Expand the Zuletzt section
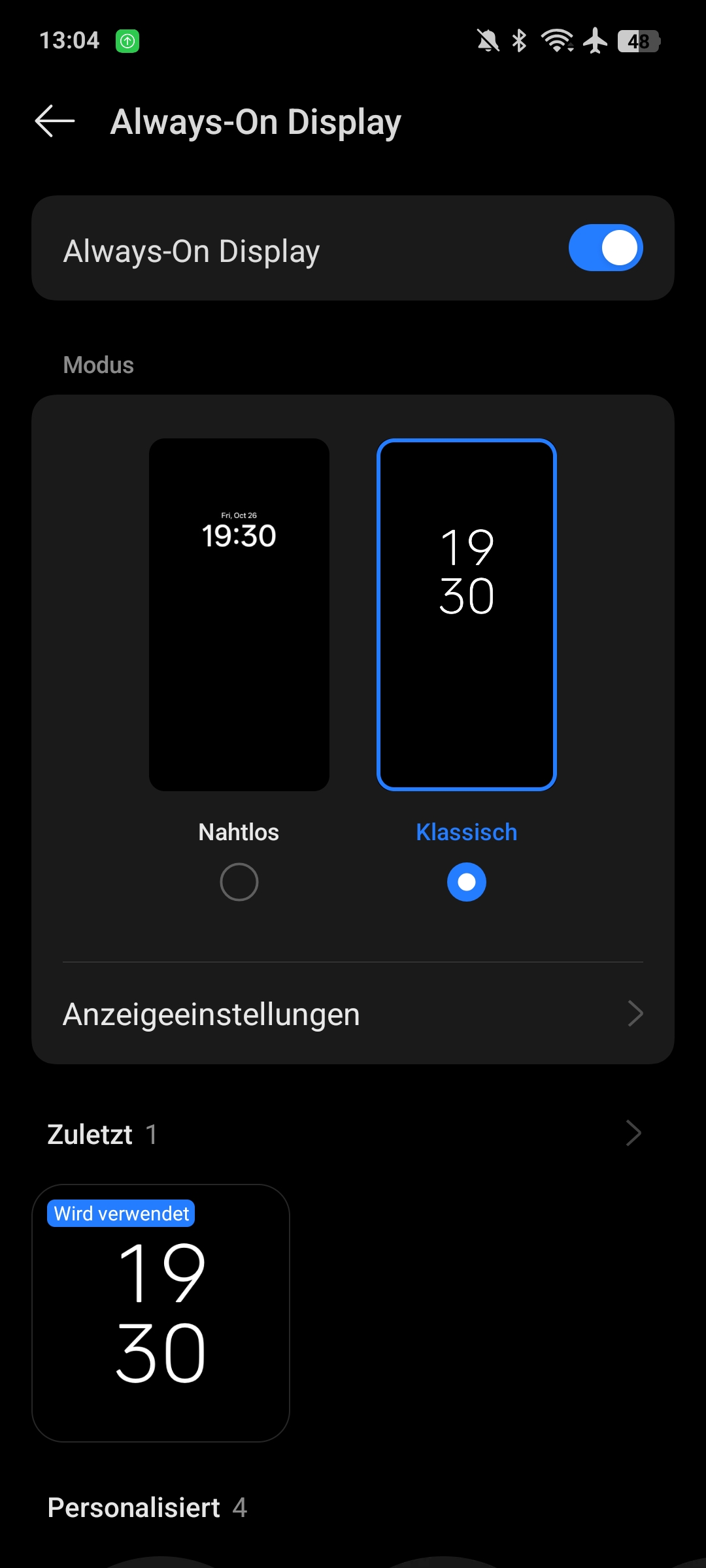 tap(633, 1134)
